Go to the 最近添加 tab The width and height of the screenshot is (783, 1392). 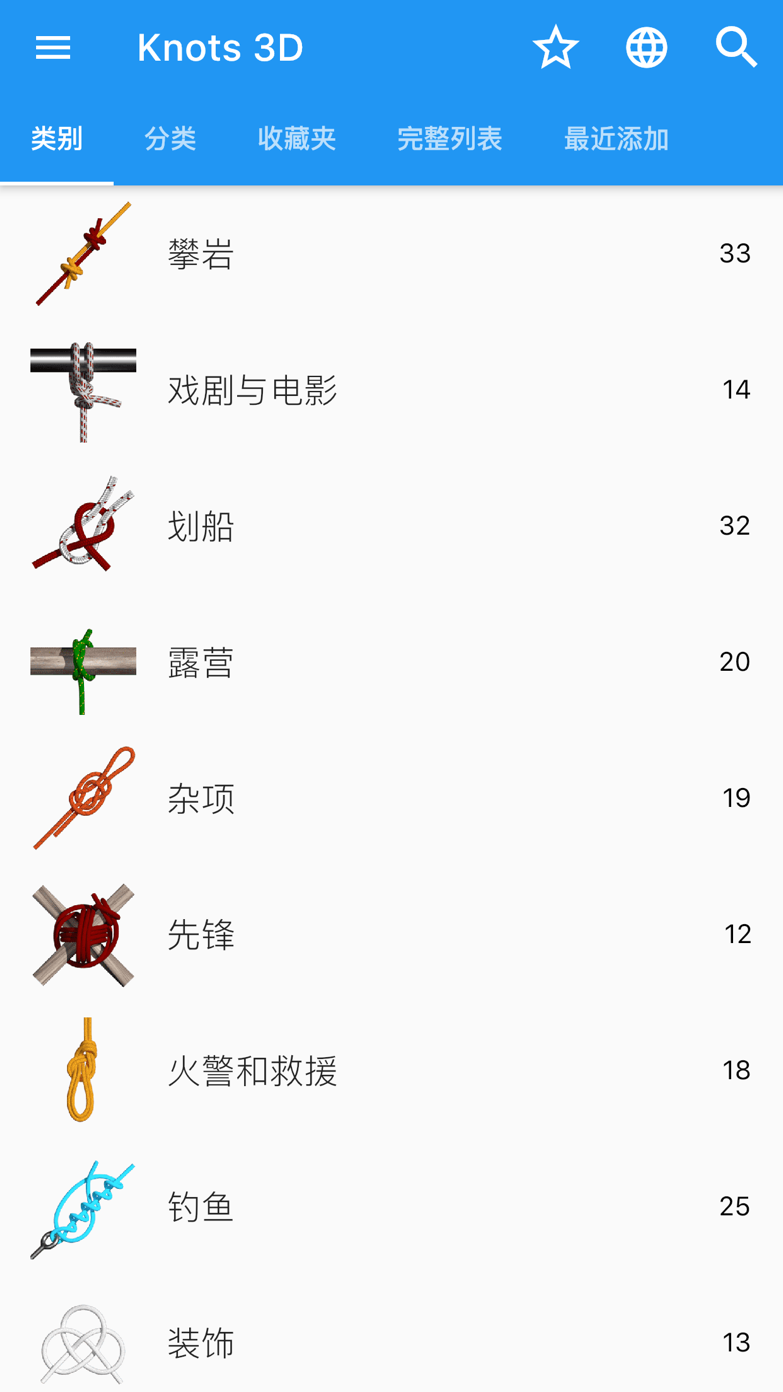pyautogui.click(x=616, y=139)
